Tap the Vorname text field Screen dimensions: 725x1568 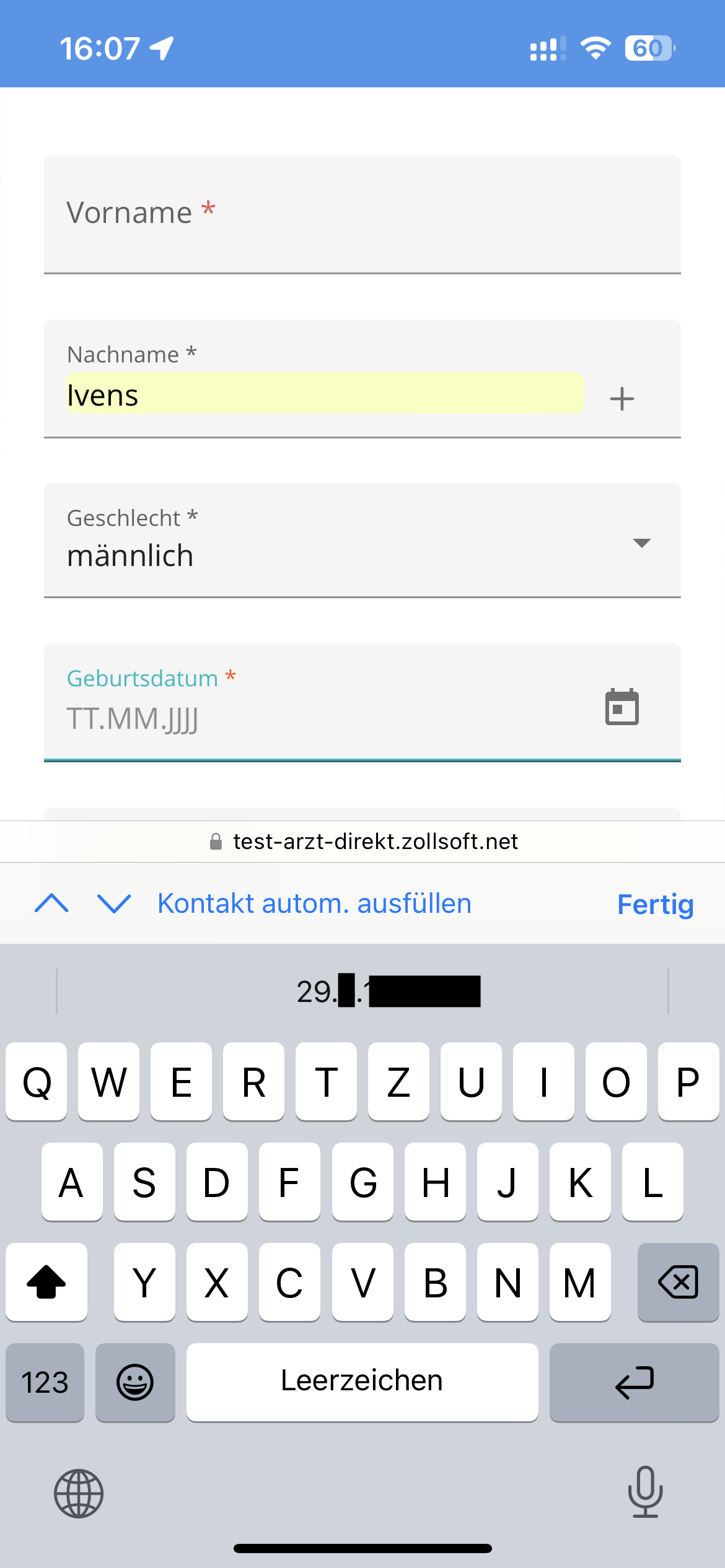coord(362,214)
